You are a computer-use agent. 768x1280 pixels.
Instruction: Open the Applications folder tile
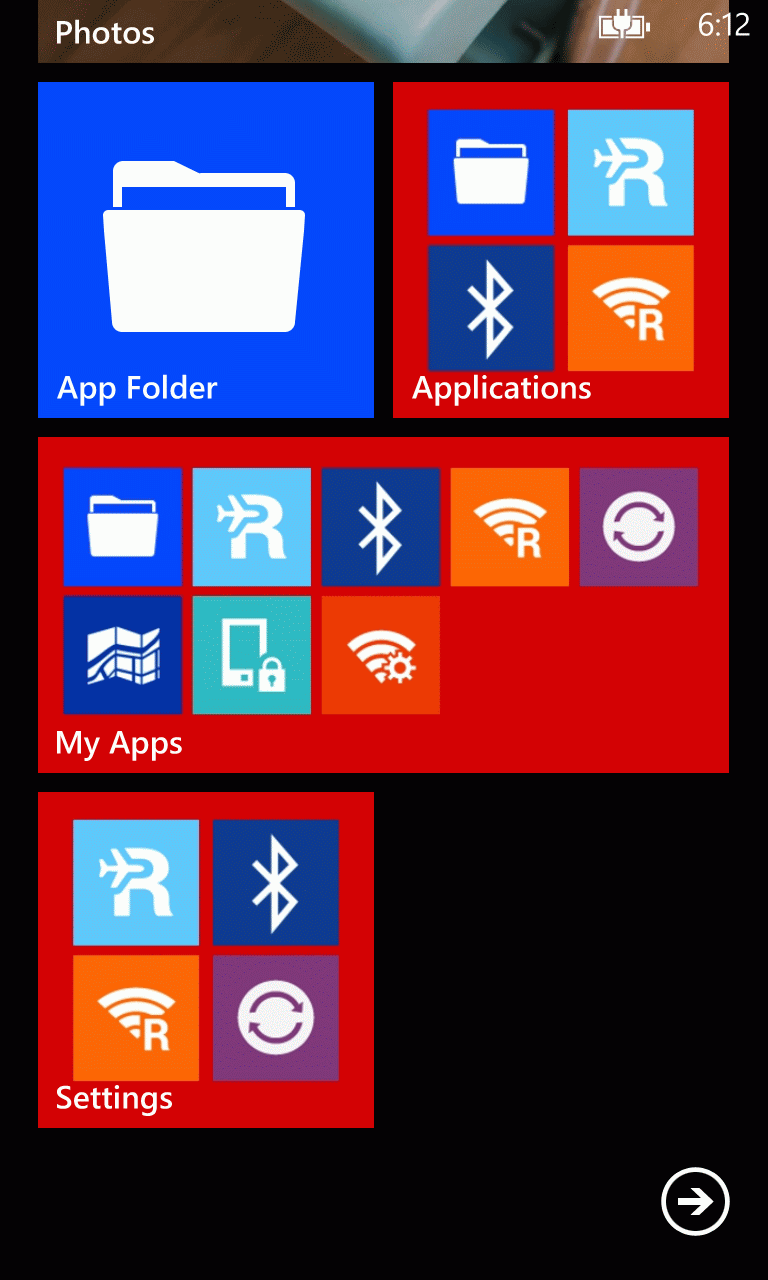pyautogui.click(x=561, y=250)
